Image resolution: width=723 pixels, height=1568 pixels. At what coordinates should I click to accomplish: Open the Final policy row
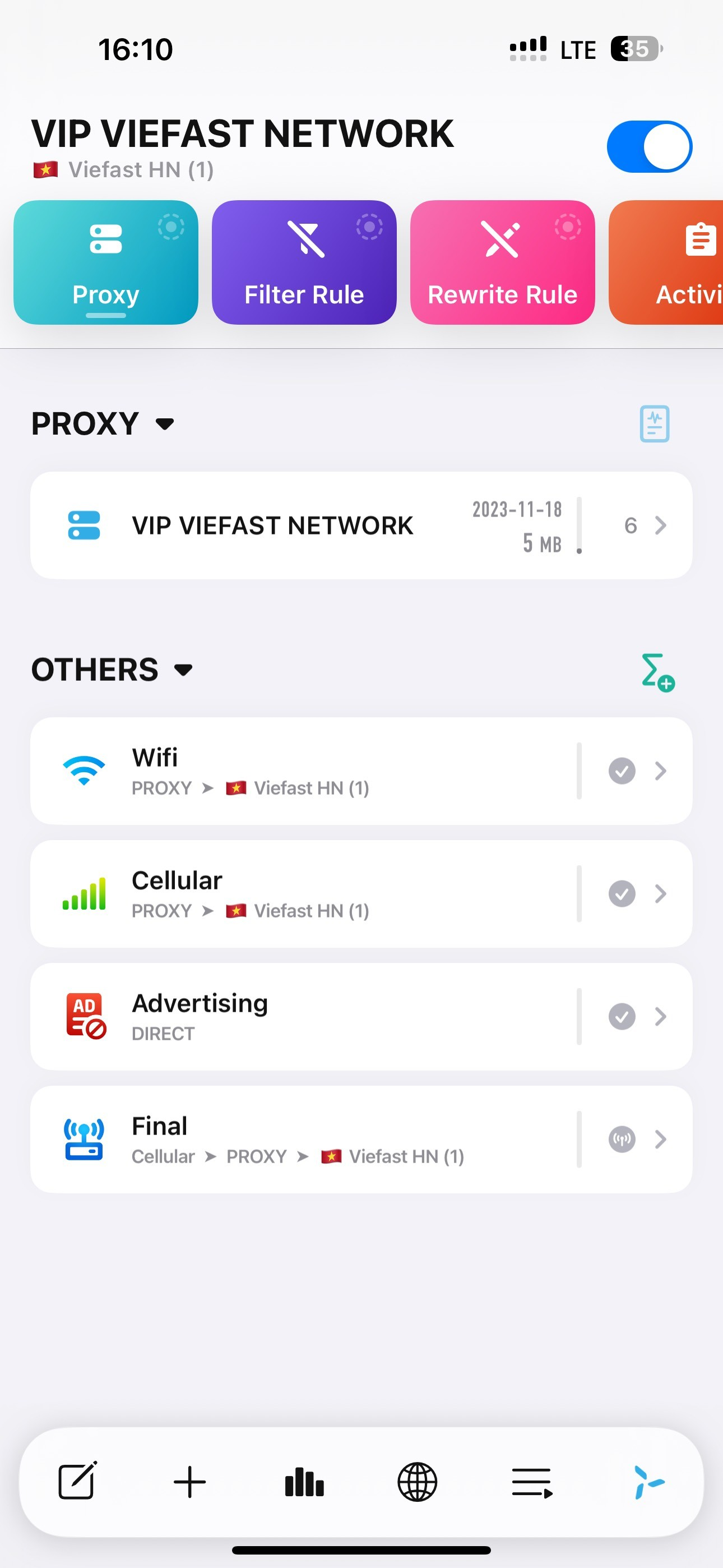pos(361,1139)
